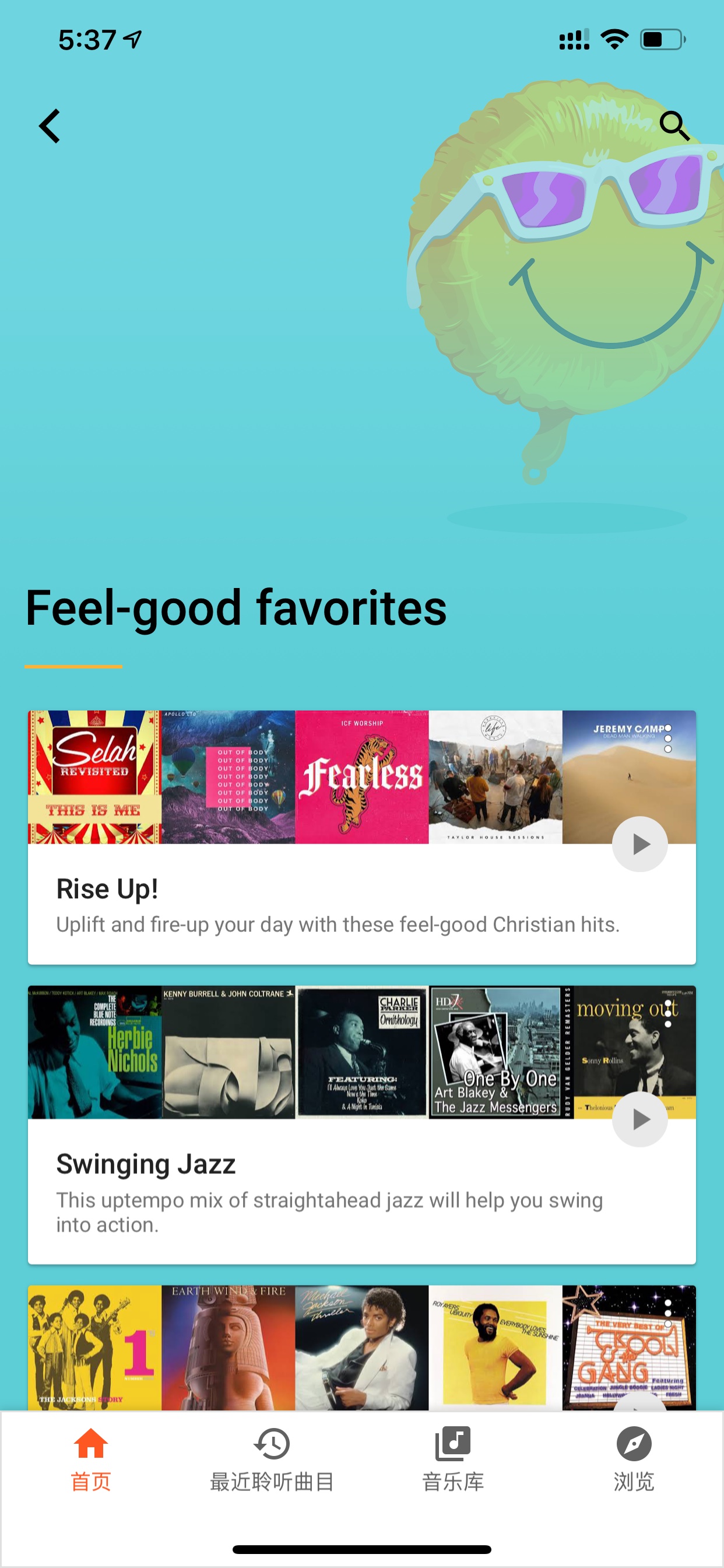Switch to the 浏览 browse tab
The width and height of the screenshot is (724, 1568).
coord(633,1459)
